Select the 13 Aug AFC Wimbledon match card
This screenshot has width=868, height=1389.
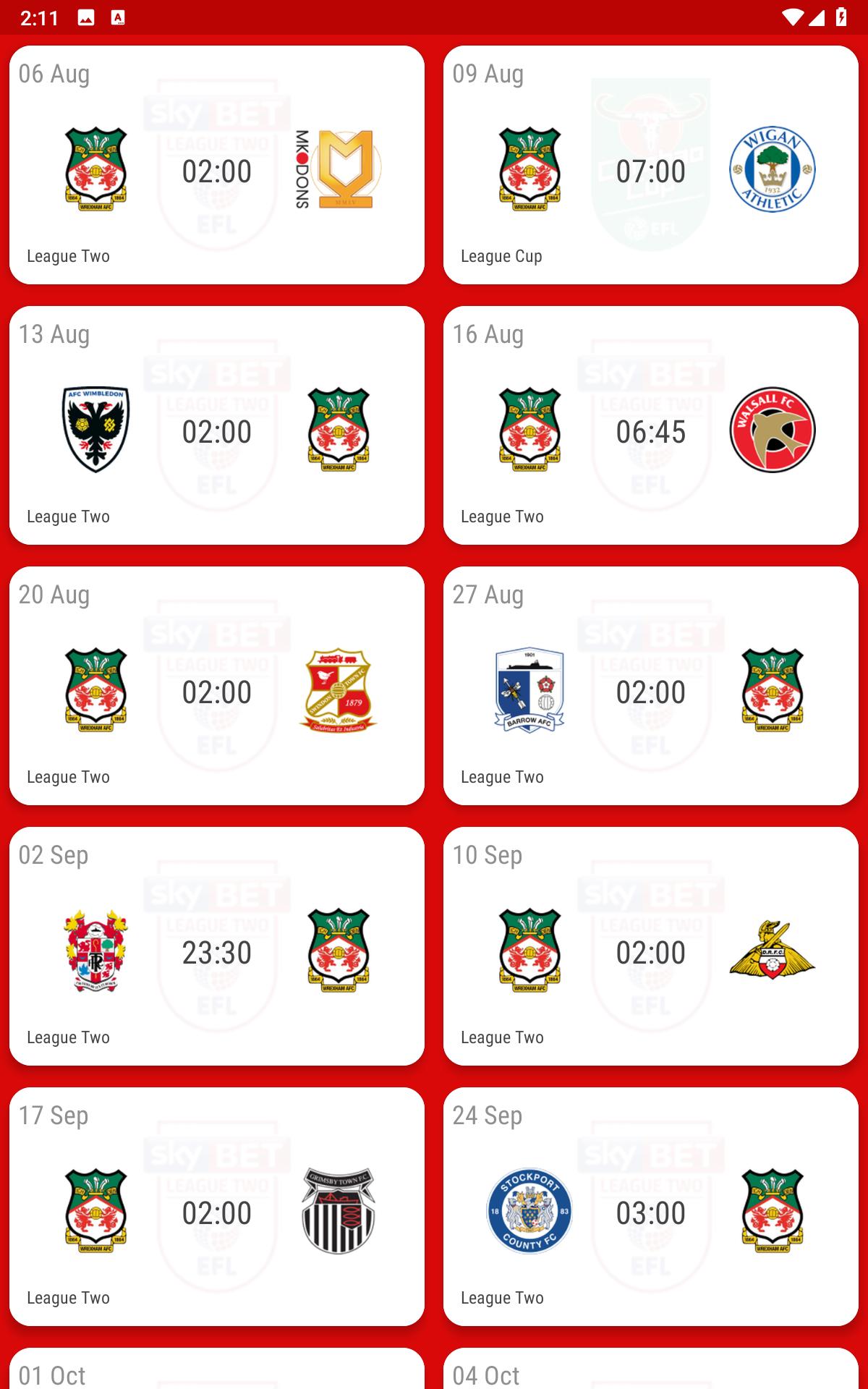(217, 425)
